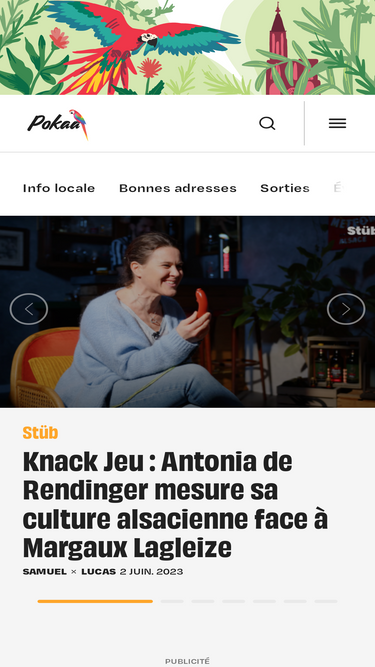Viewport: 375px width, 667px height.
Task: Open the hamburger menu
Action: pyautogui.click(x=338, y=123)
